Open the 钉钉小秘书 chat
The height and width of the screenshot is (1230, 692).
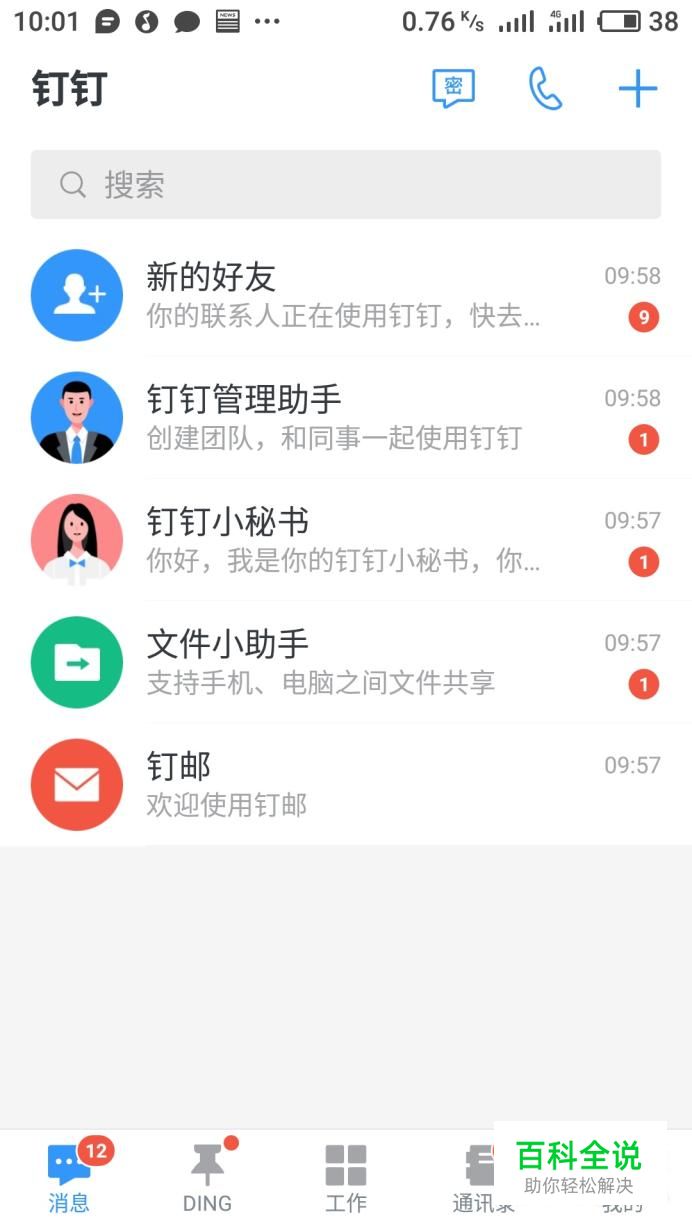[x=345, y=540]
